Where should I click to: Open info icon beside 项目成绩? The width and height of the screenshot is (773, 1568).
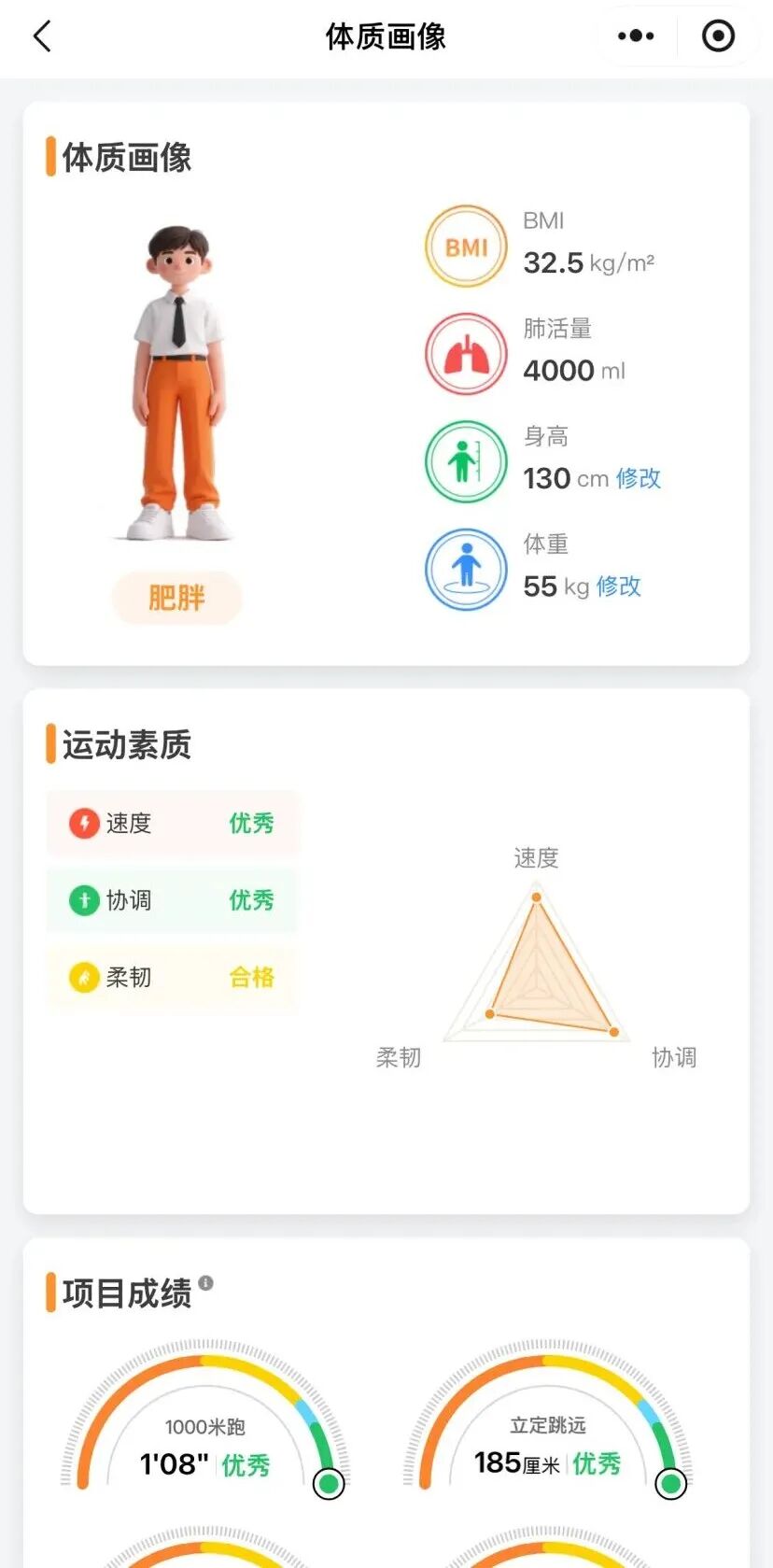[206, 1283]
